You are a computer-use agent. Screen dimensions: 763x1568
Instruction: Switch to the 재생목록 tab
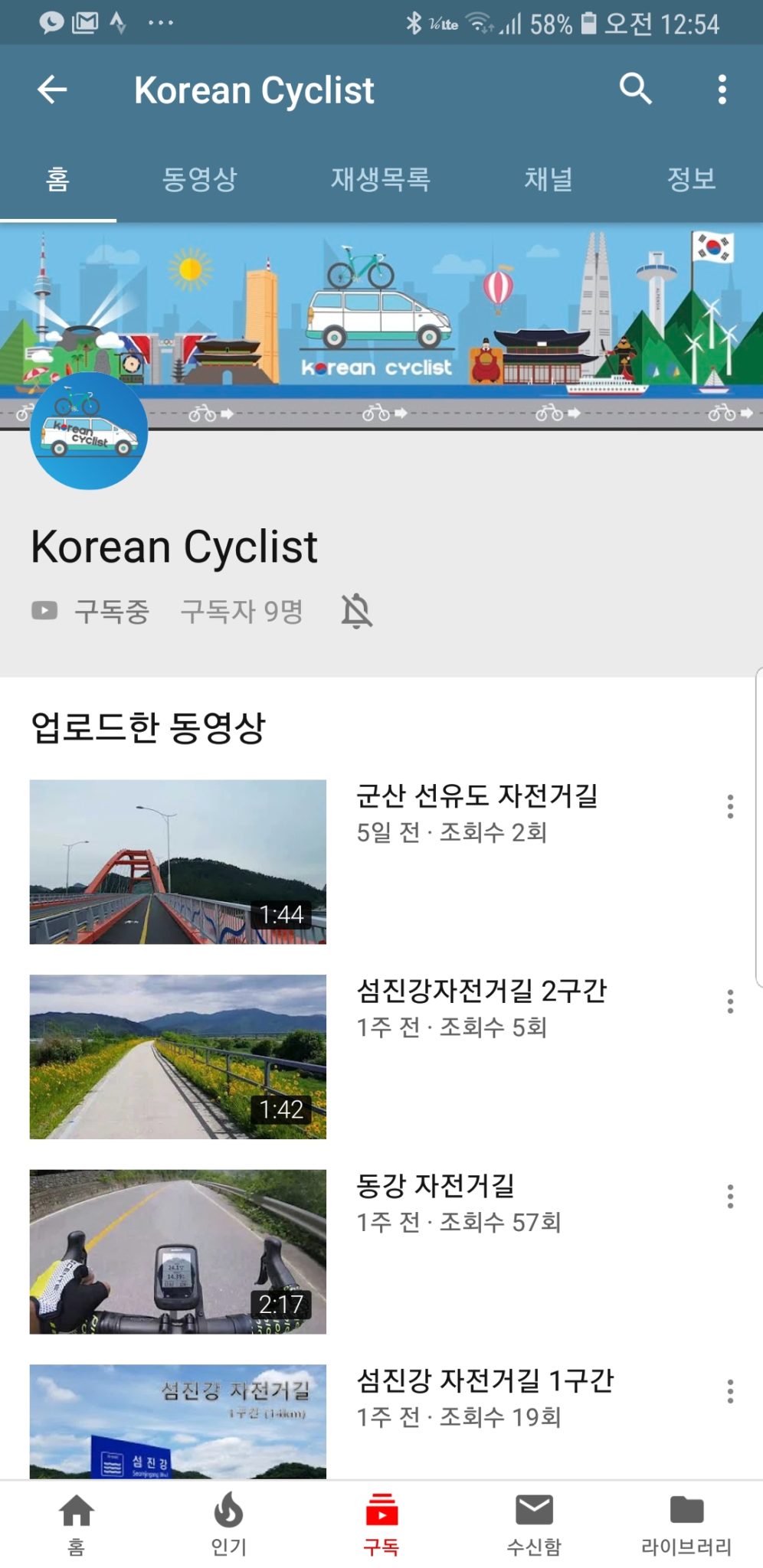tap(380, 179)
